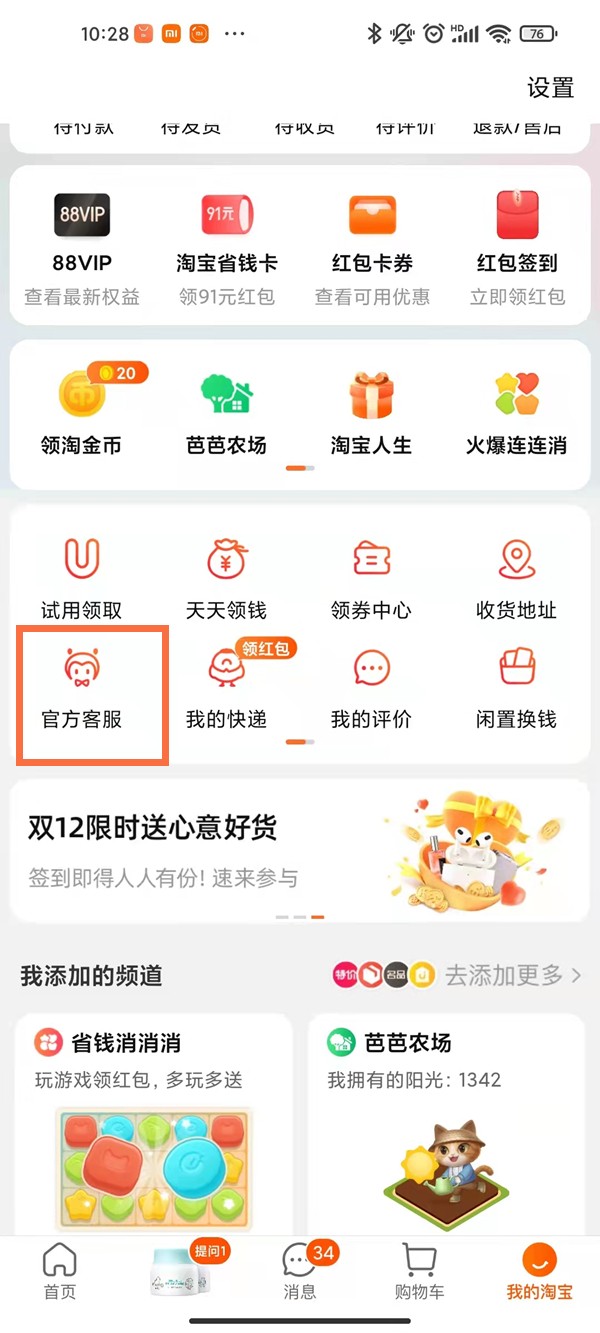Contact 官方客服

(x=82, y=688)
